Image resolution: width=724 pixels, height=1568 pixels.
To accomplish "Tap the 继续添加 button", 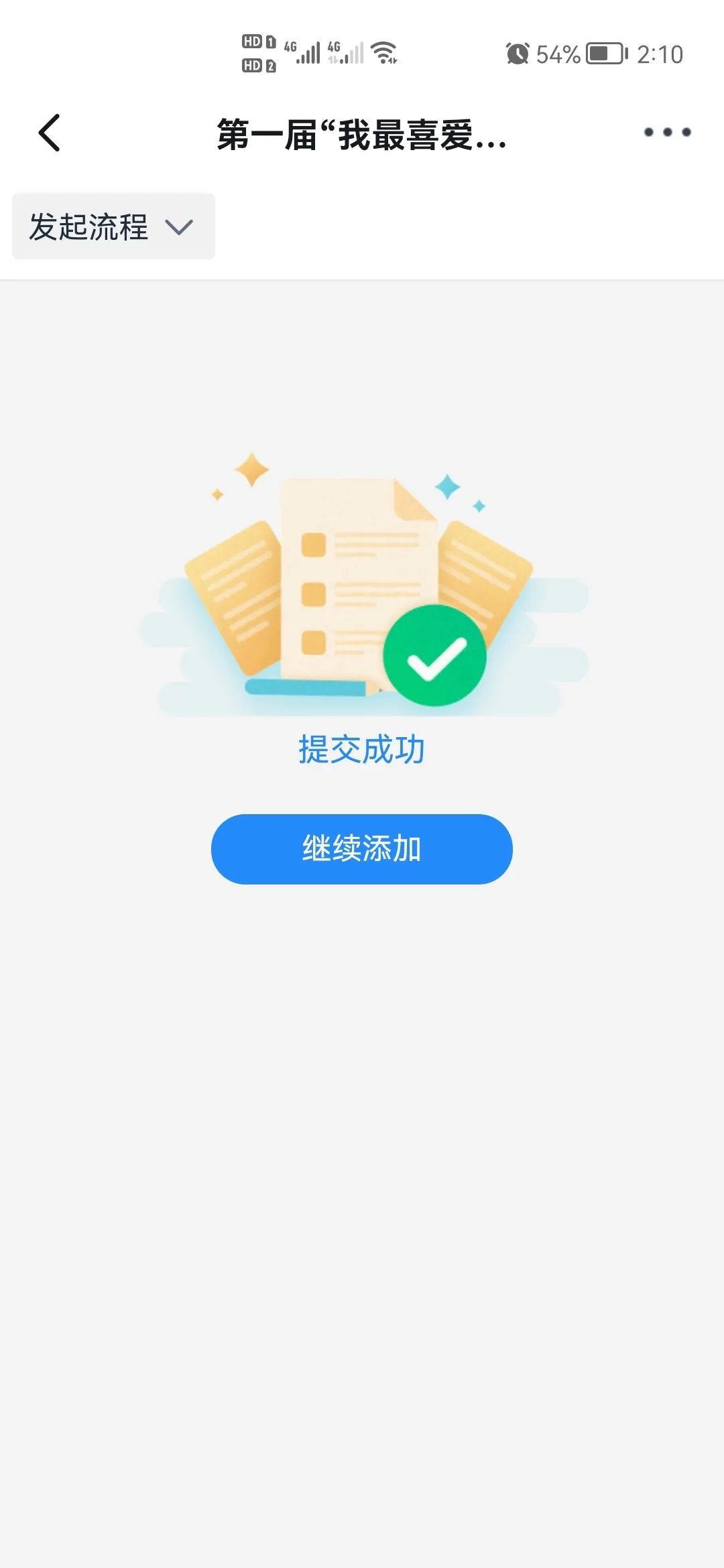I will pos(361,849).
